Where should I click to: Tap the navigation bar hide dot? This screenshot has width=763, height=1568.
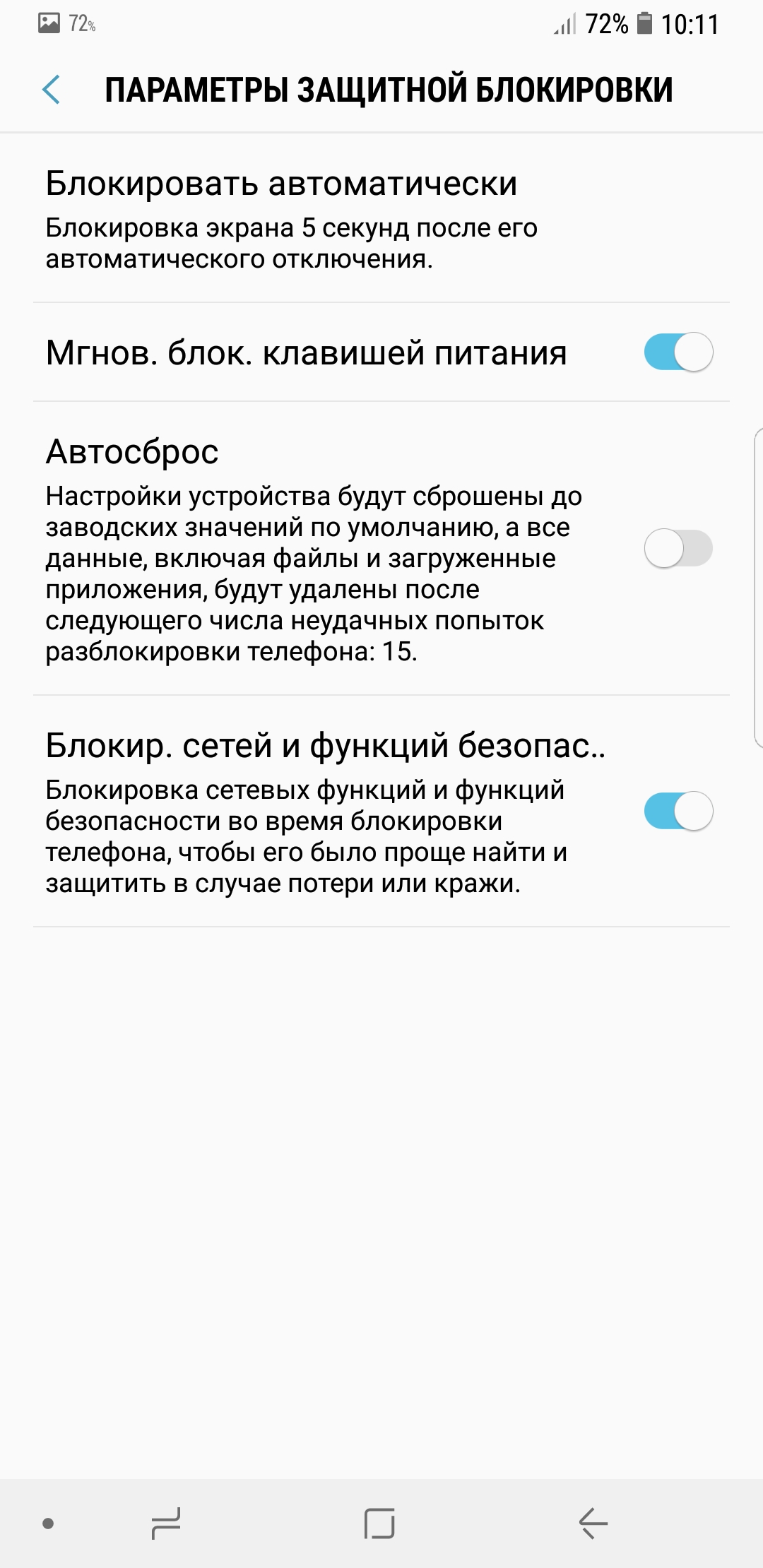tap(48, 1524)
